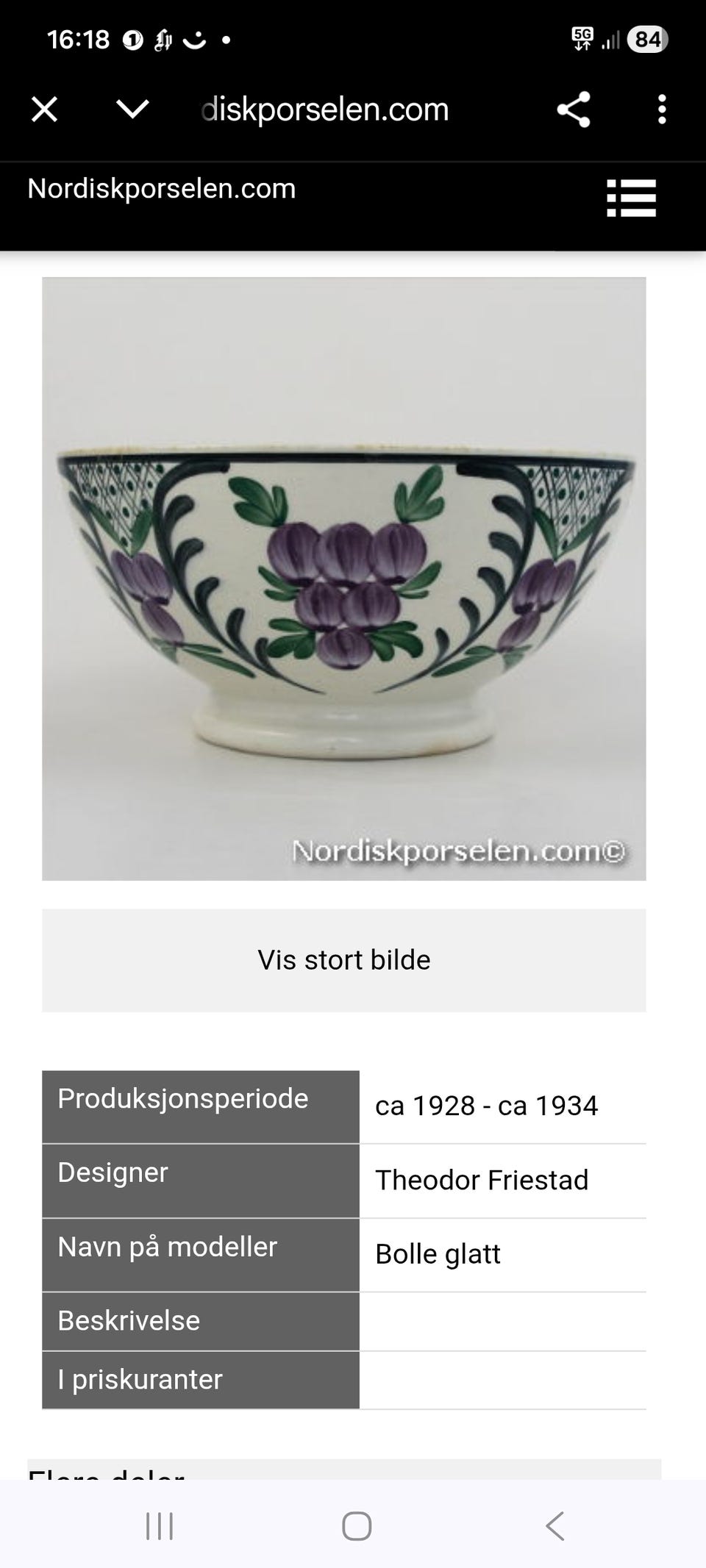This screenshot has width=706, height=1568.
Task: Tap the Vis stort bilde button
Action: click(x=343, y=959)
